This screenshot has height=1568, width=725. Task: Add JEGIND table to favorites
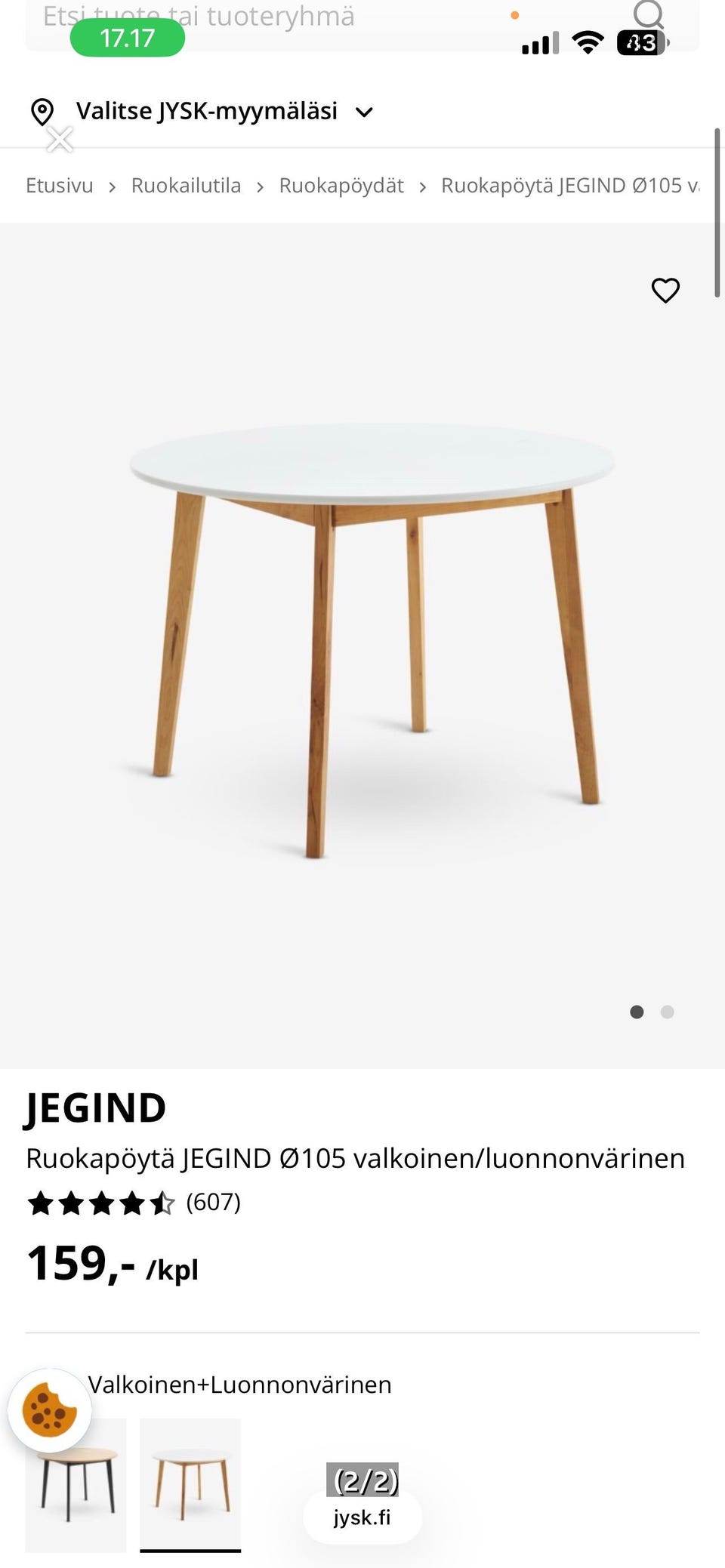(x=665, y=290)
